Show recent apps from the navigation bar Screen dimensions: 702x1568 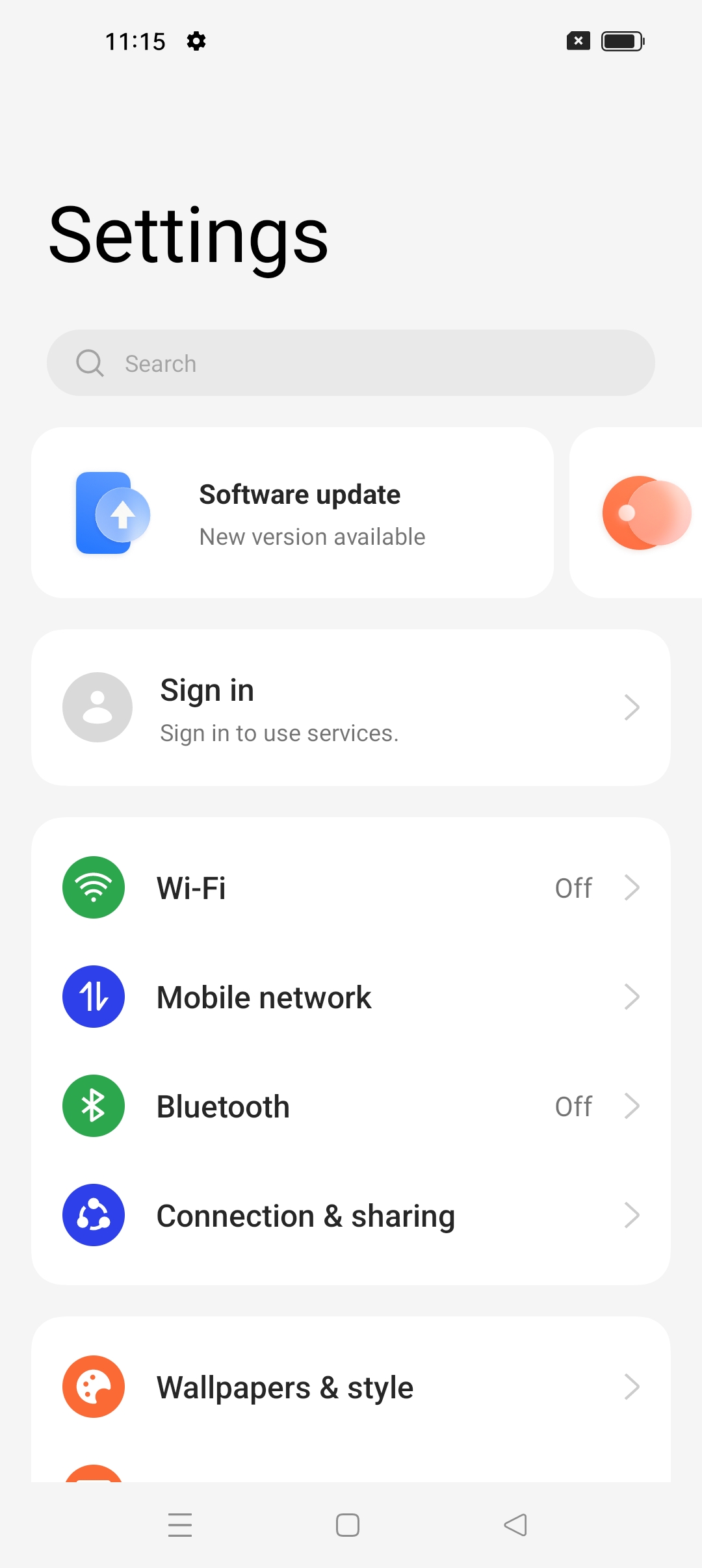point(180,1525)
